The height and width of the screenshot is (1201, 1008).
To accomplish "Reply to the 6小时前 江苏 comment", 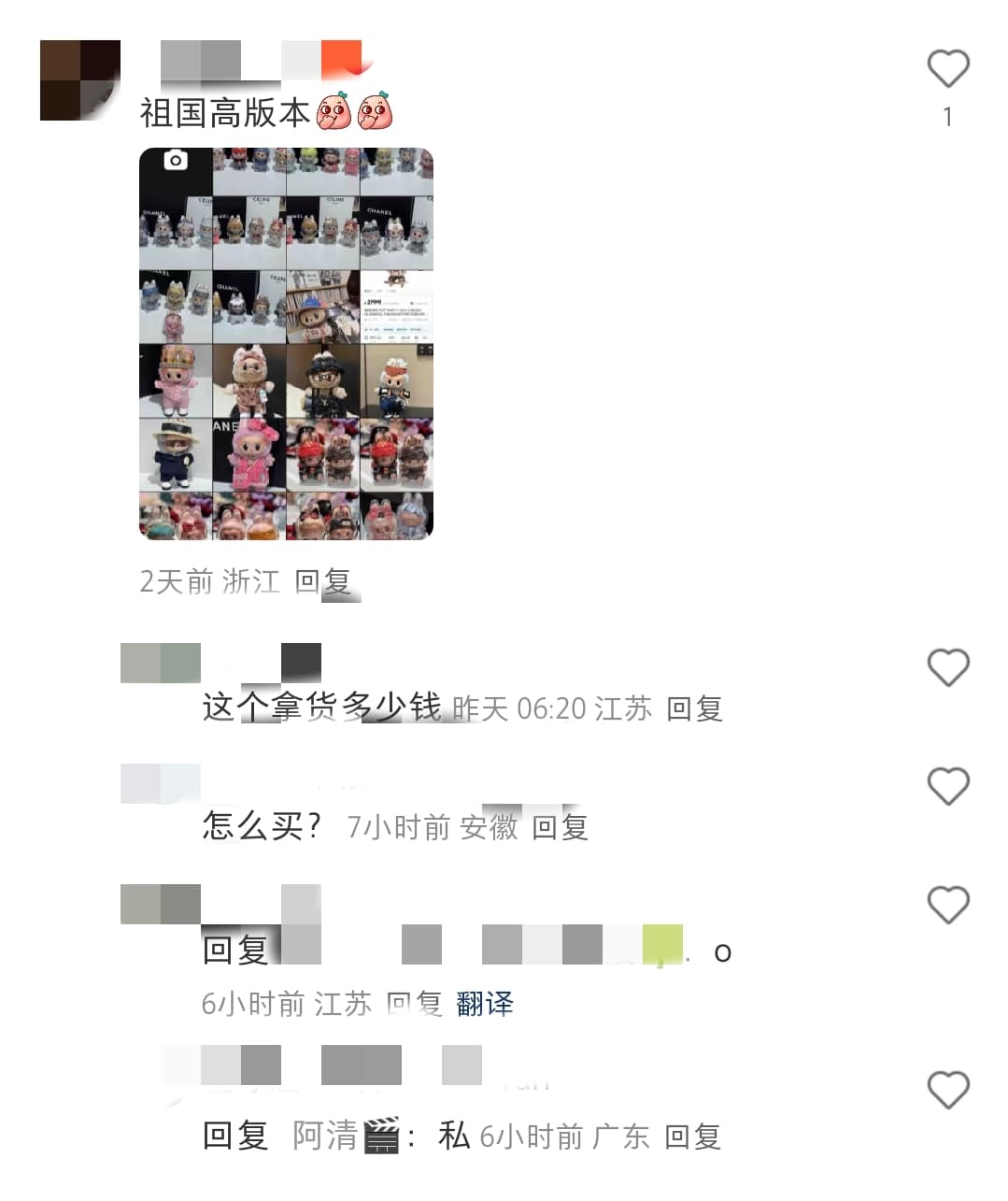I will [414, 1005].
